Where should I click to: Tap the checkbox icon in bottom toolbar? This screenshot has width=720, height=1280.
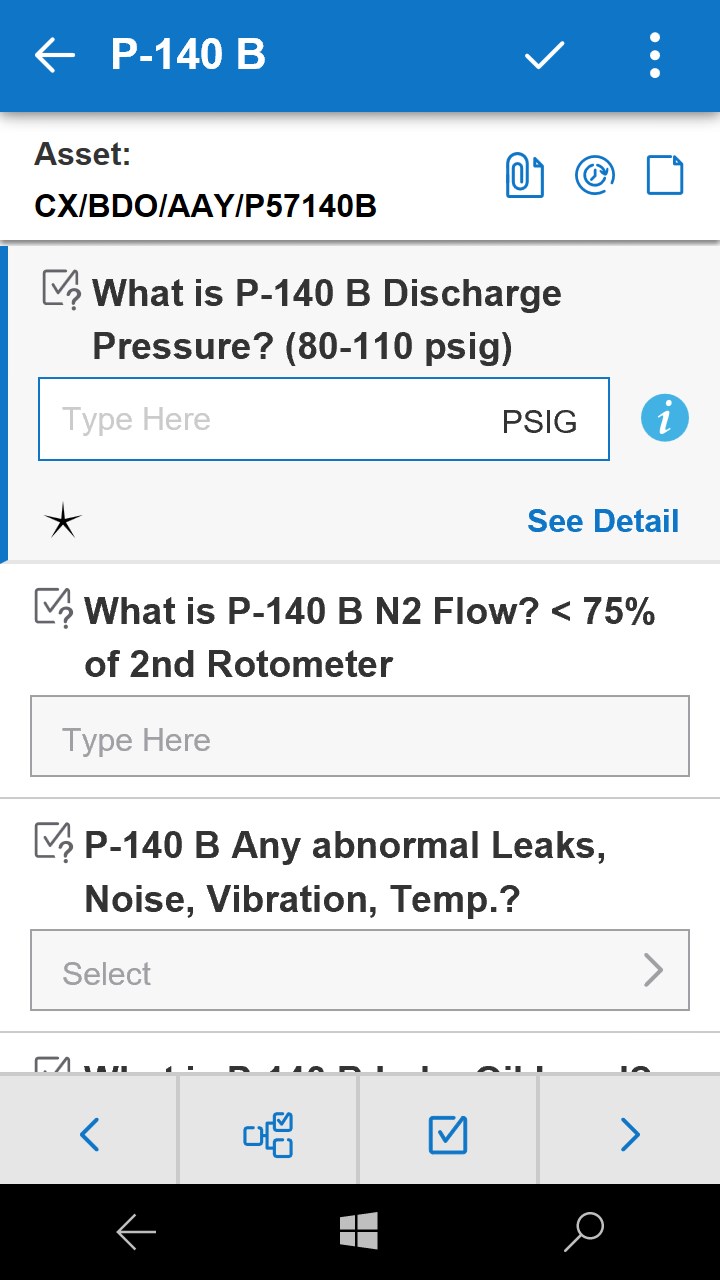click(447, 1134)
